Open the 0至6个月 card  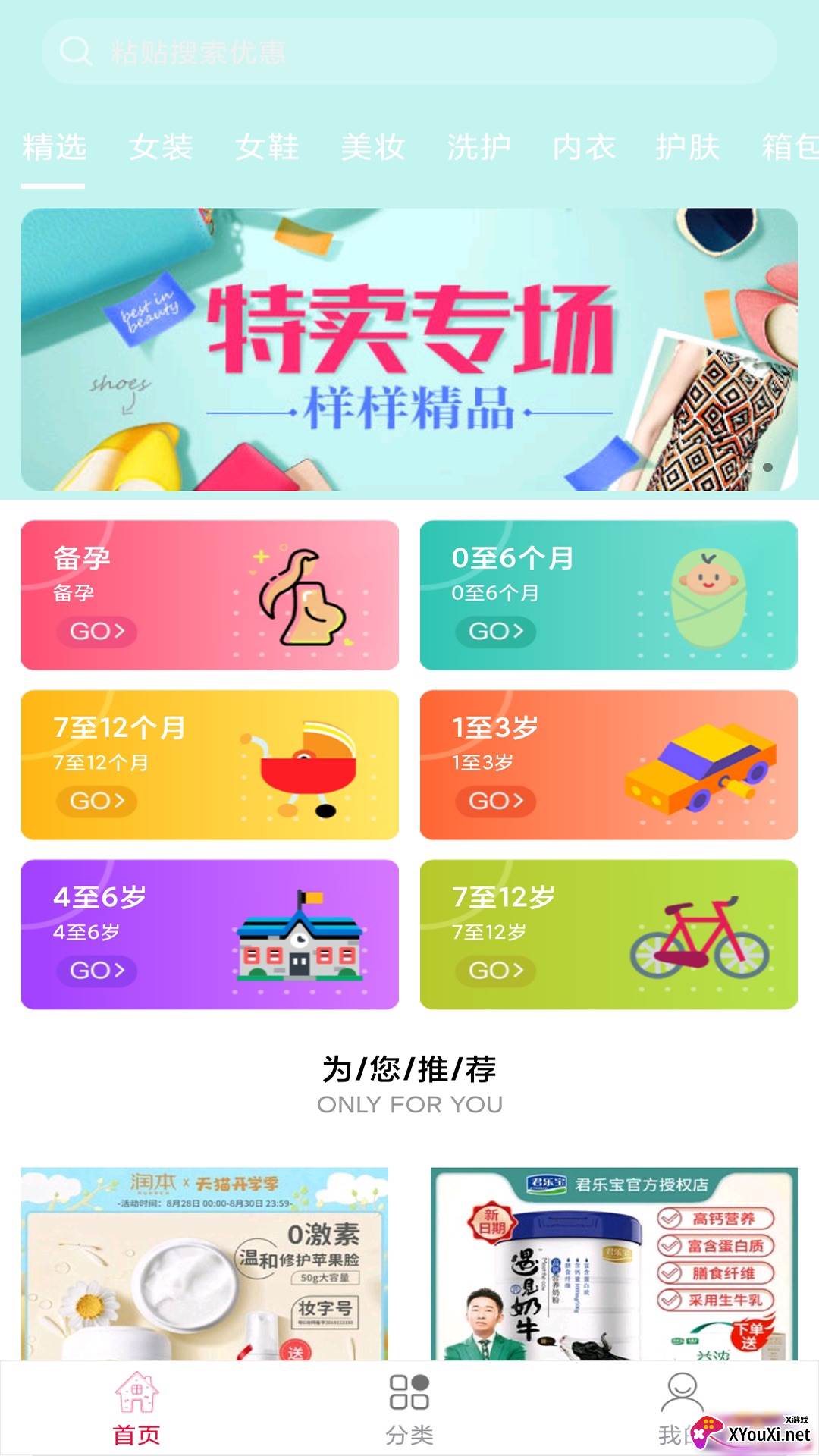(609, 595)
